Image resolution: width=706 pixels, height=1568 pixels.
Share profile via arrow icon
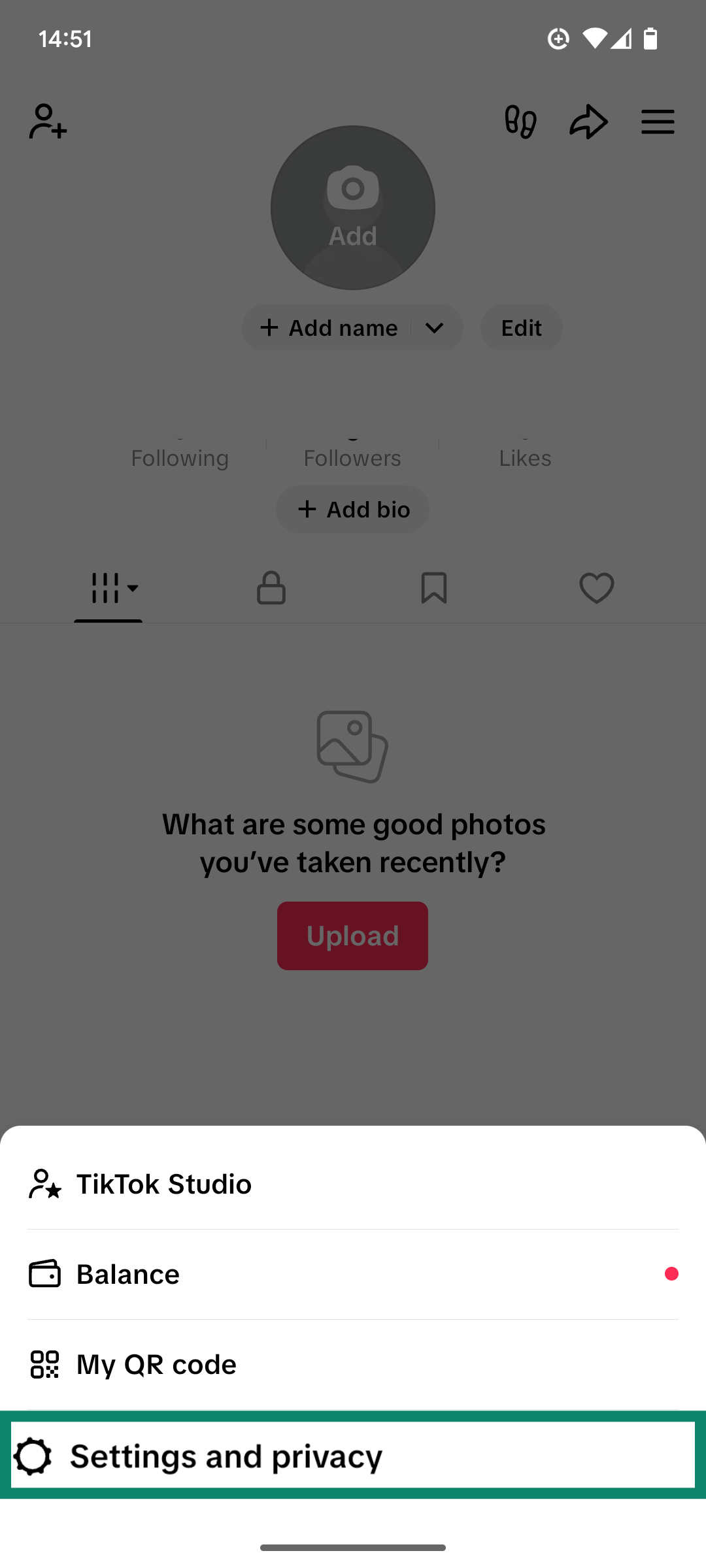[x=588, y=122]
